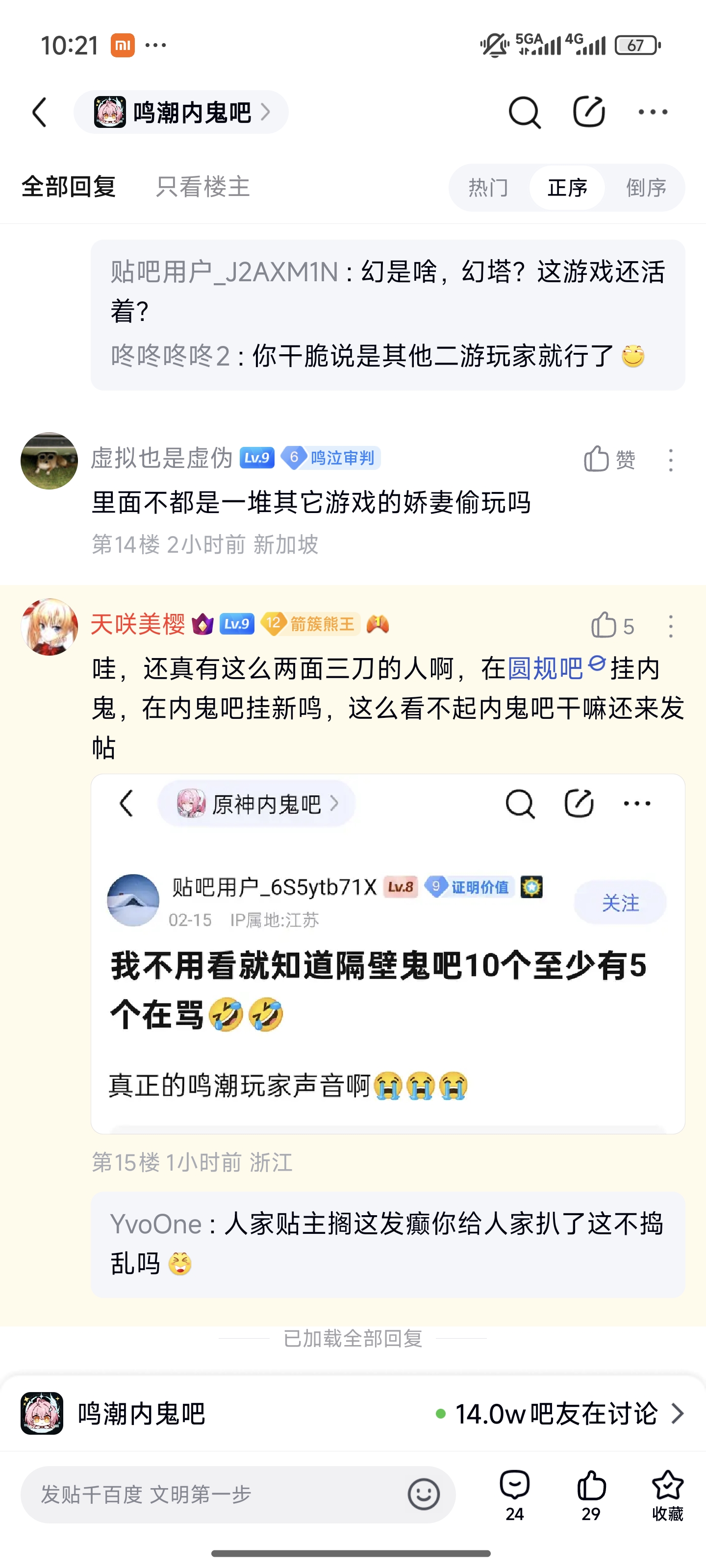Image resolution: width=706 pixels, height=1568 pixels.
Task: Open the emoji picker in reply box
Action: click(424, 1494)
